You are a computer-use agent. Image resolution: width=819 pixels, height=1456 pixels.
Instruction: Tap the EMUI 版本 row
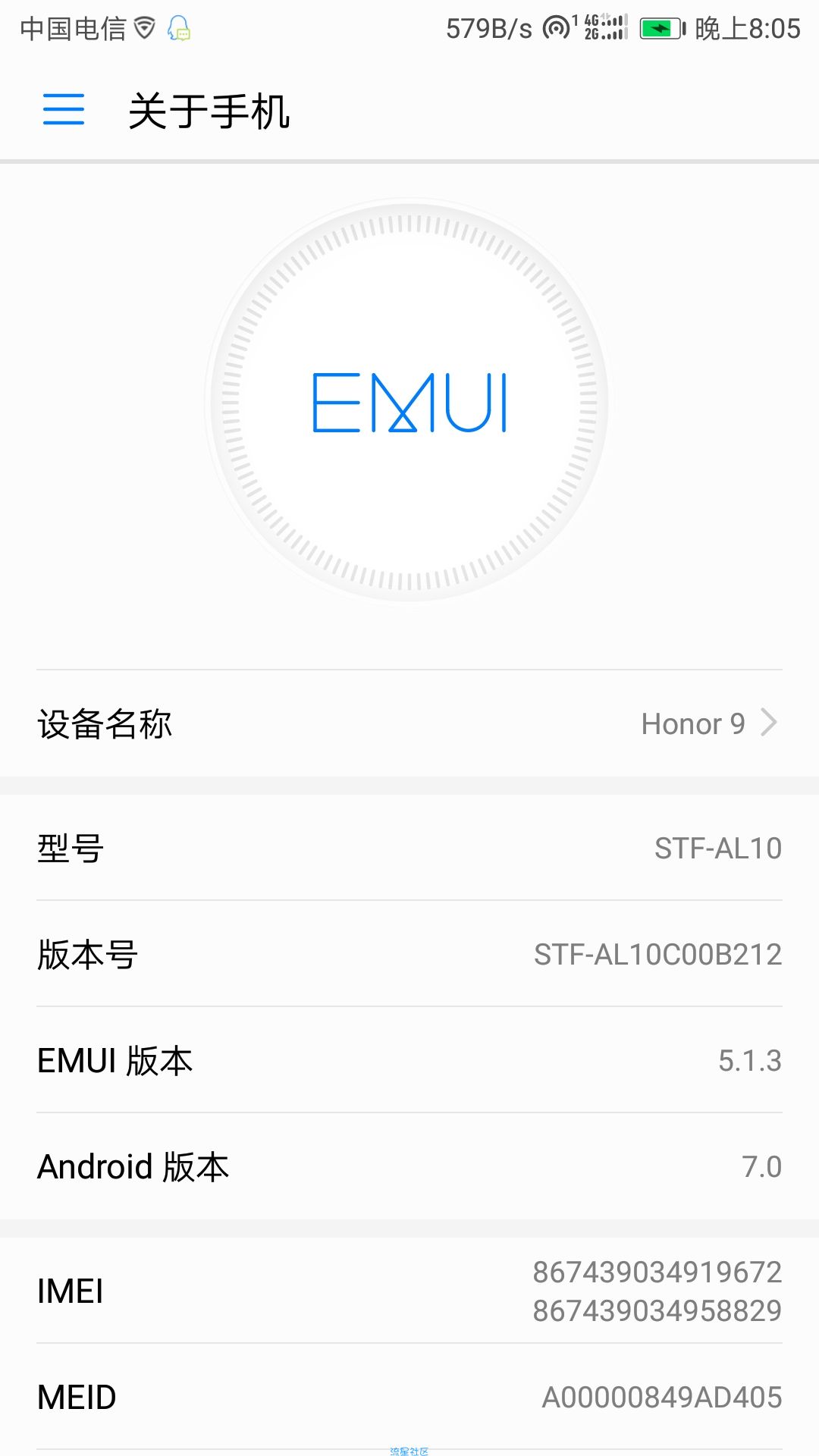click(x=409, y=1060)
